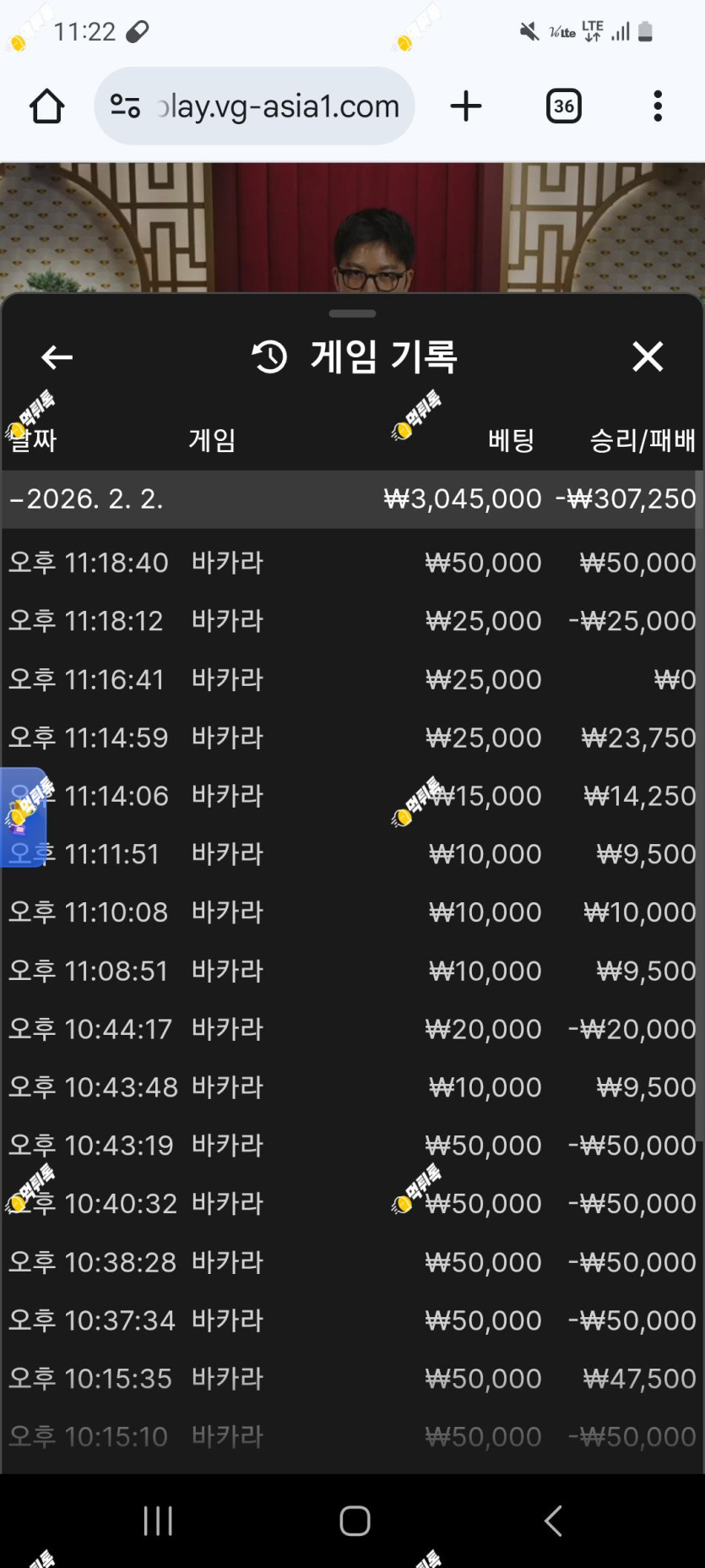Tap the system home button
The height and width of the screenshot is (1568, 705).
click(355, 1521)
